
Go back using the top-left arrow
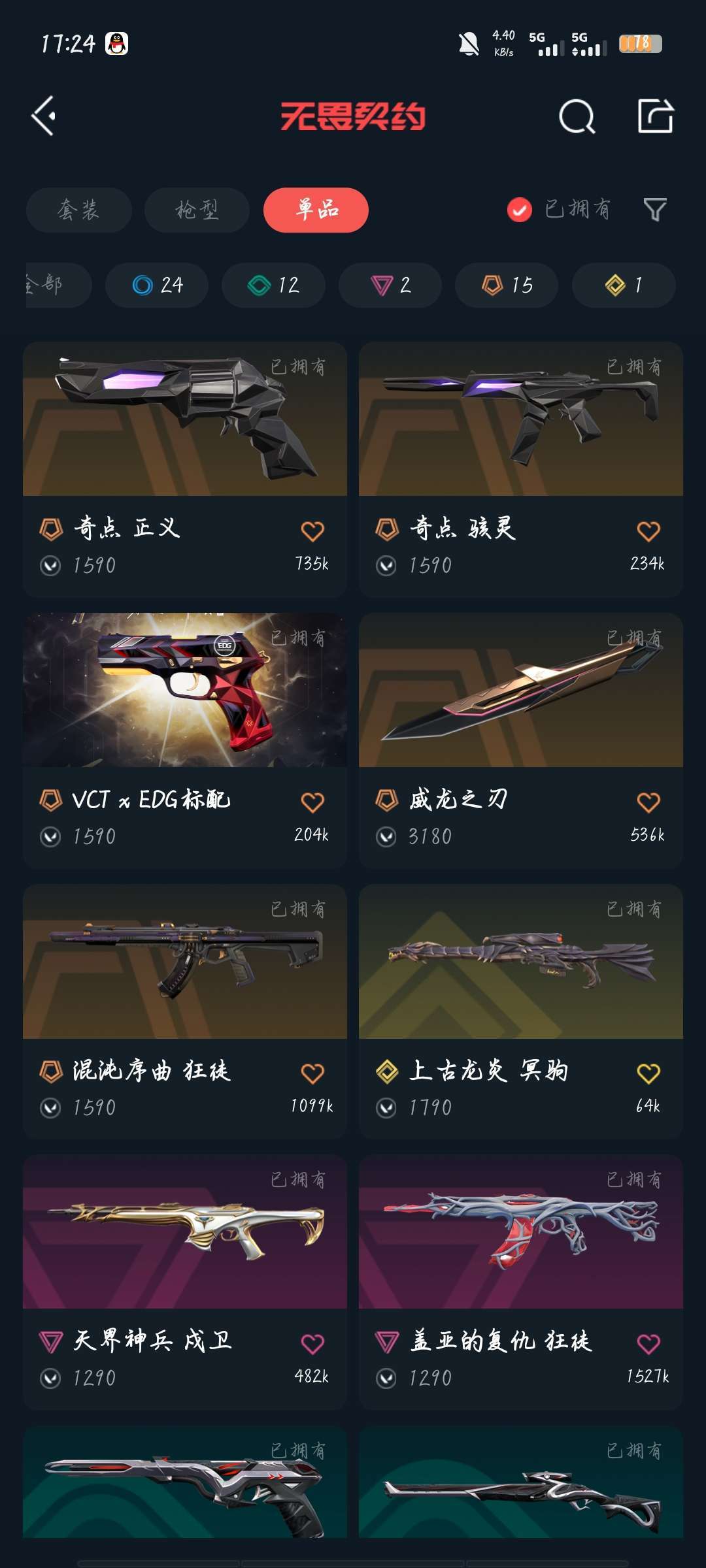[44, 116]
